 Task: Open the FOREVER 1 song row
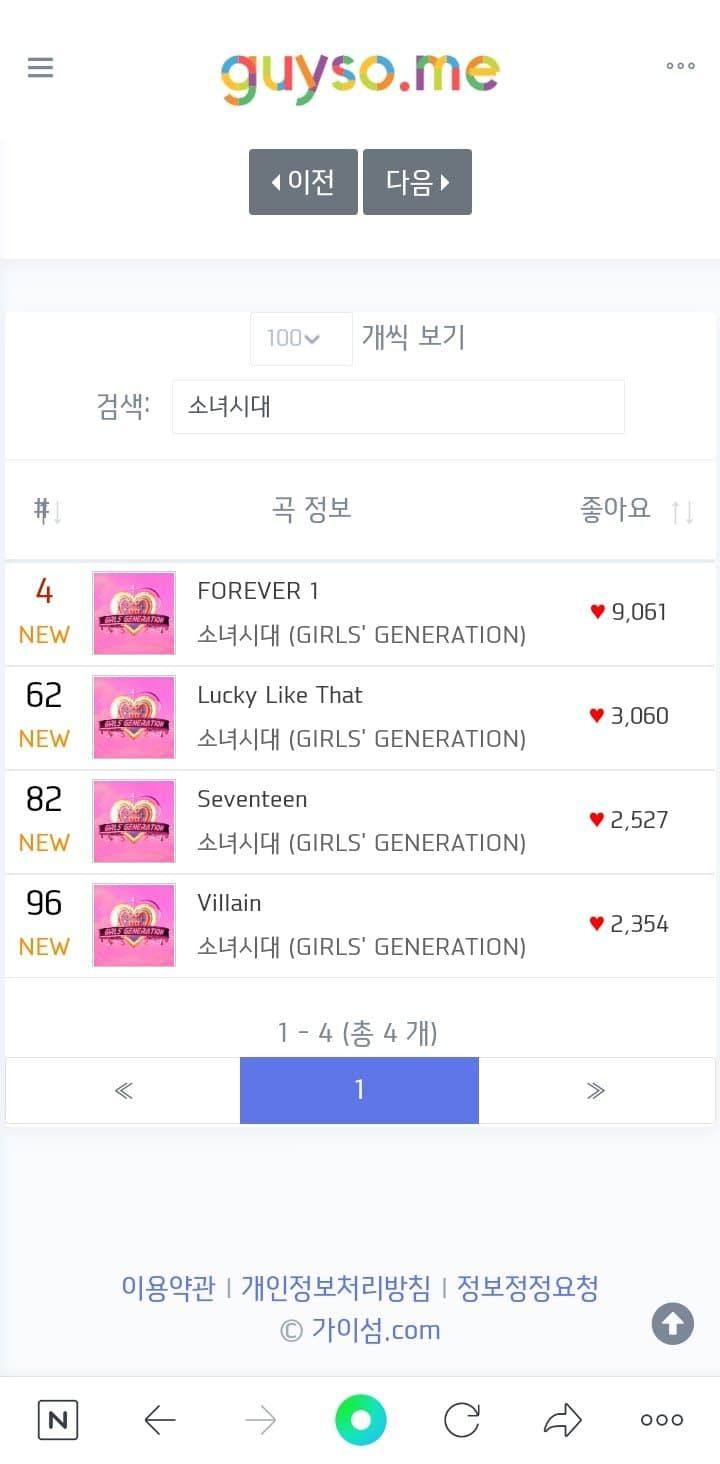pos(360,613)
